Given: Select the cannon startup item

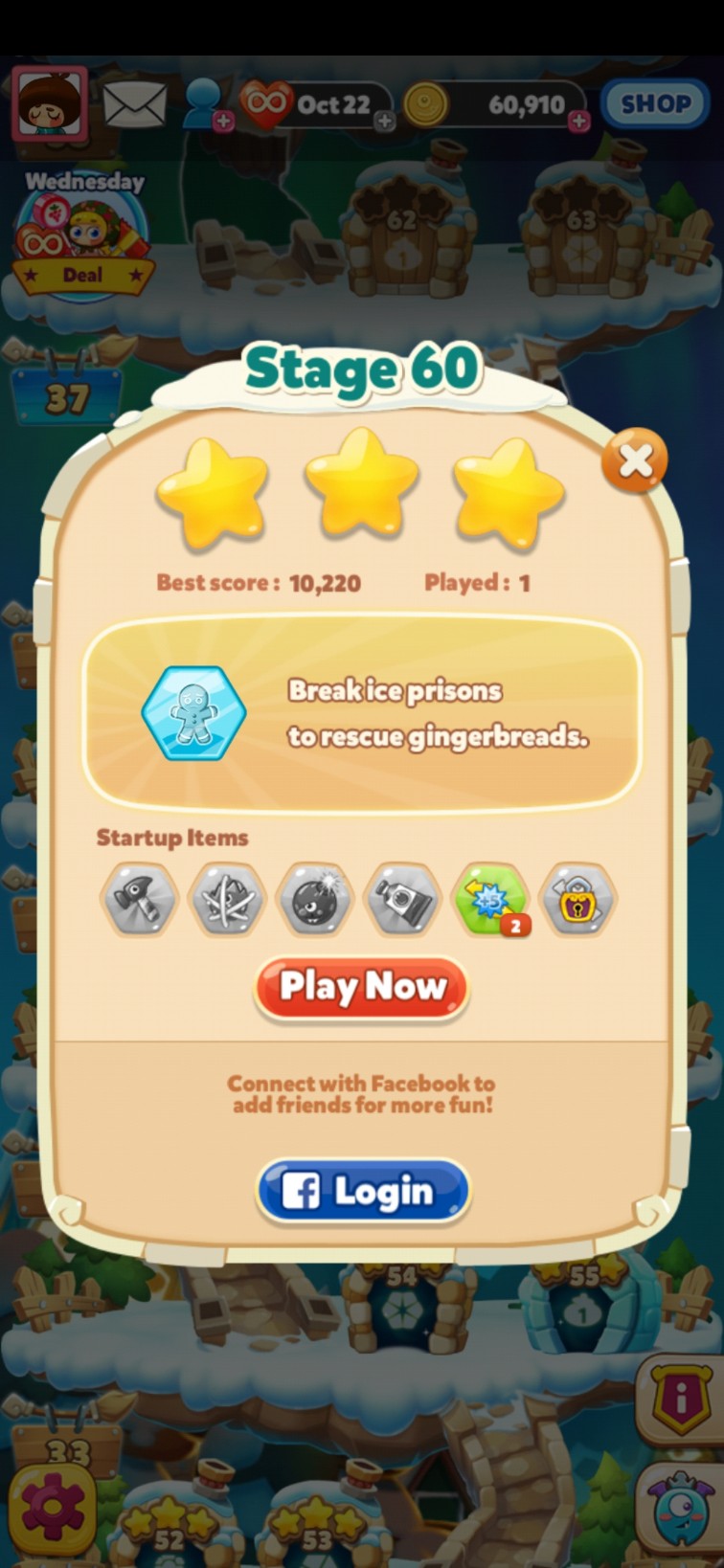Looking at the screenshot, I should (x=403, y=898).
